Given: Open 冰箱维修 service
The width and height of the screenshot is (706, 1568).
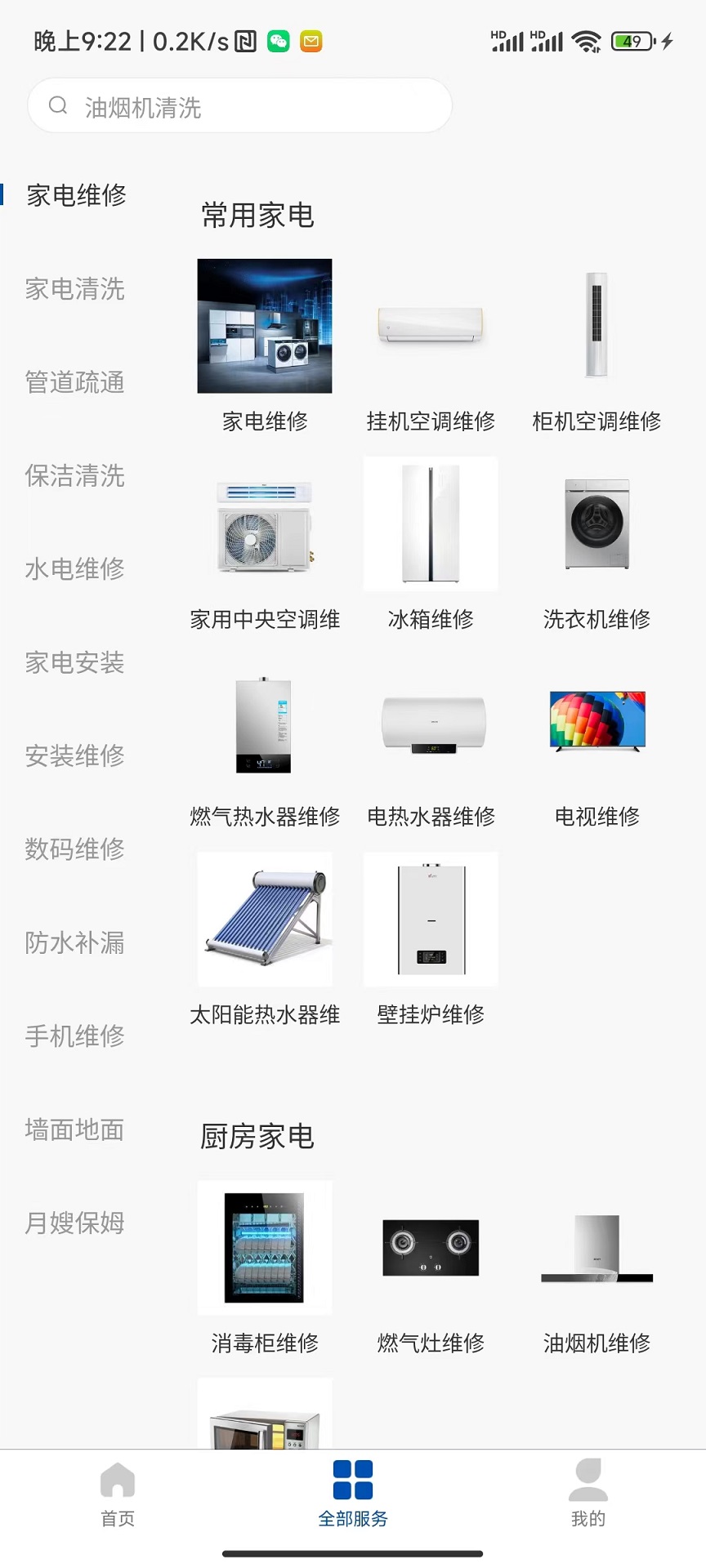Looking at the screenshot, I should (431, 543).
